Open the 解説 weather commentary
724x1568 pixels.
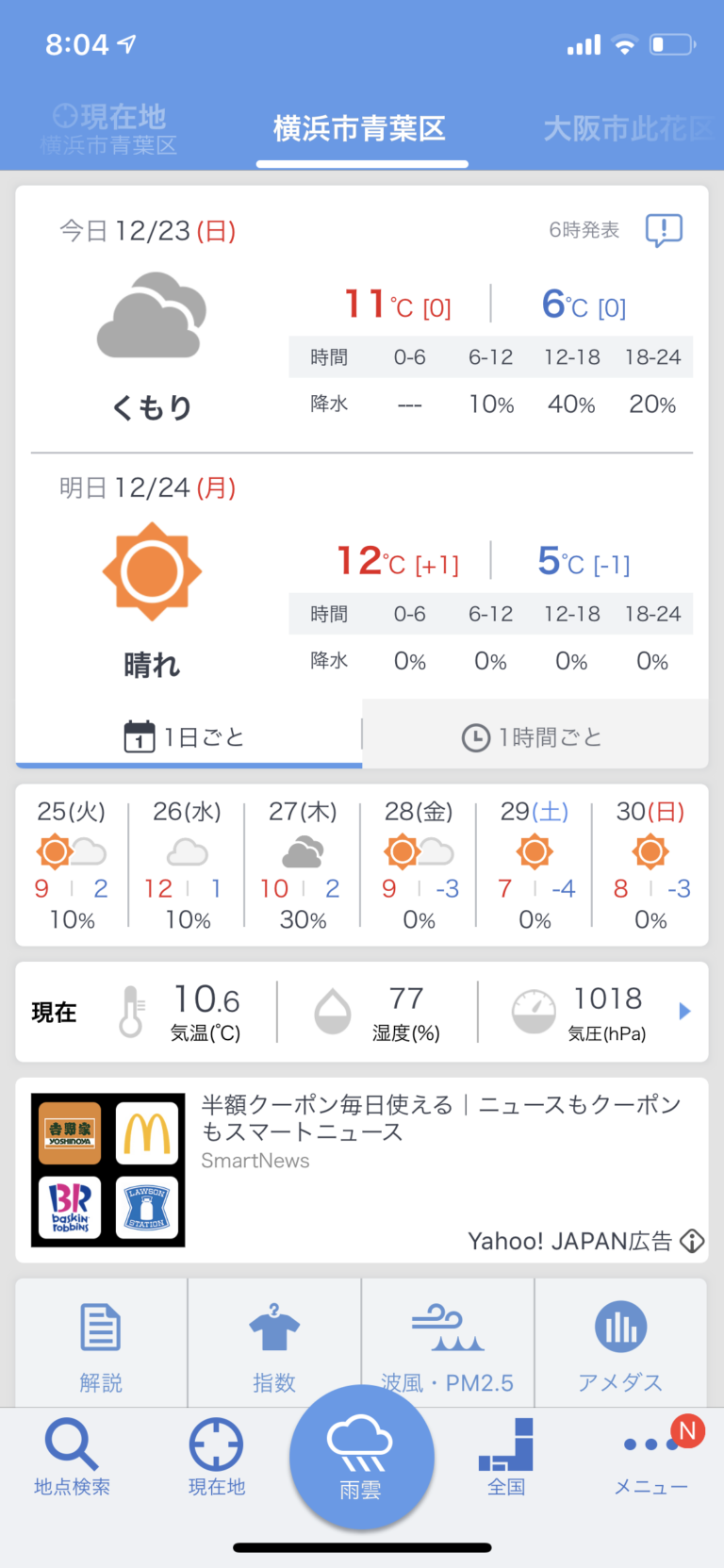click(101, 1344)
